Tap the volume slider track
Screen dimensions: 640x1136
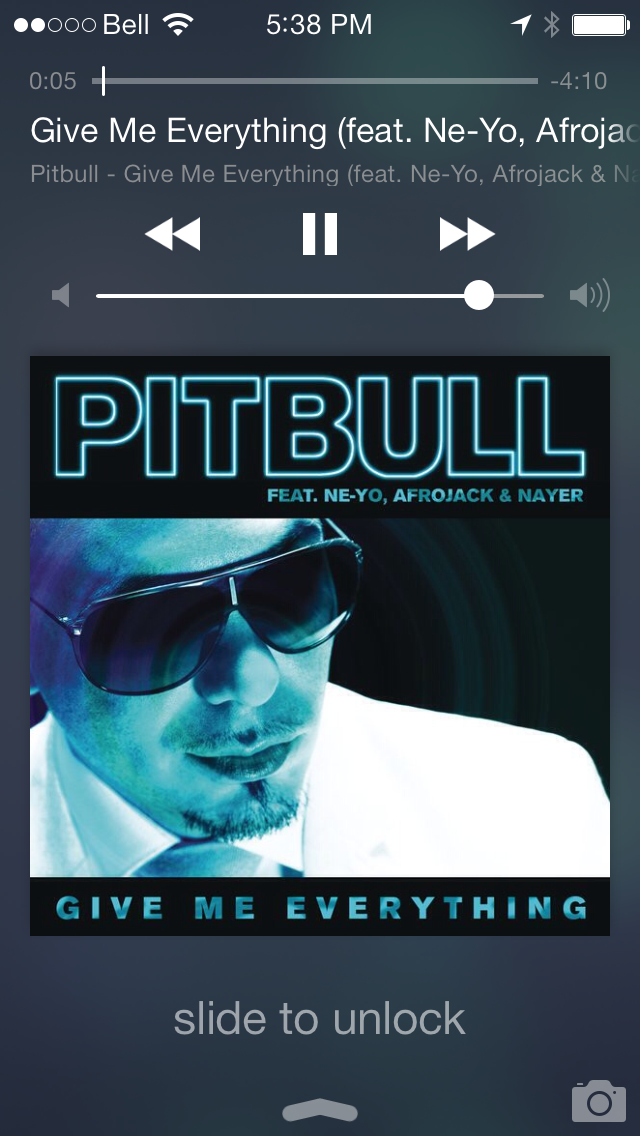[320, 296]
